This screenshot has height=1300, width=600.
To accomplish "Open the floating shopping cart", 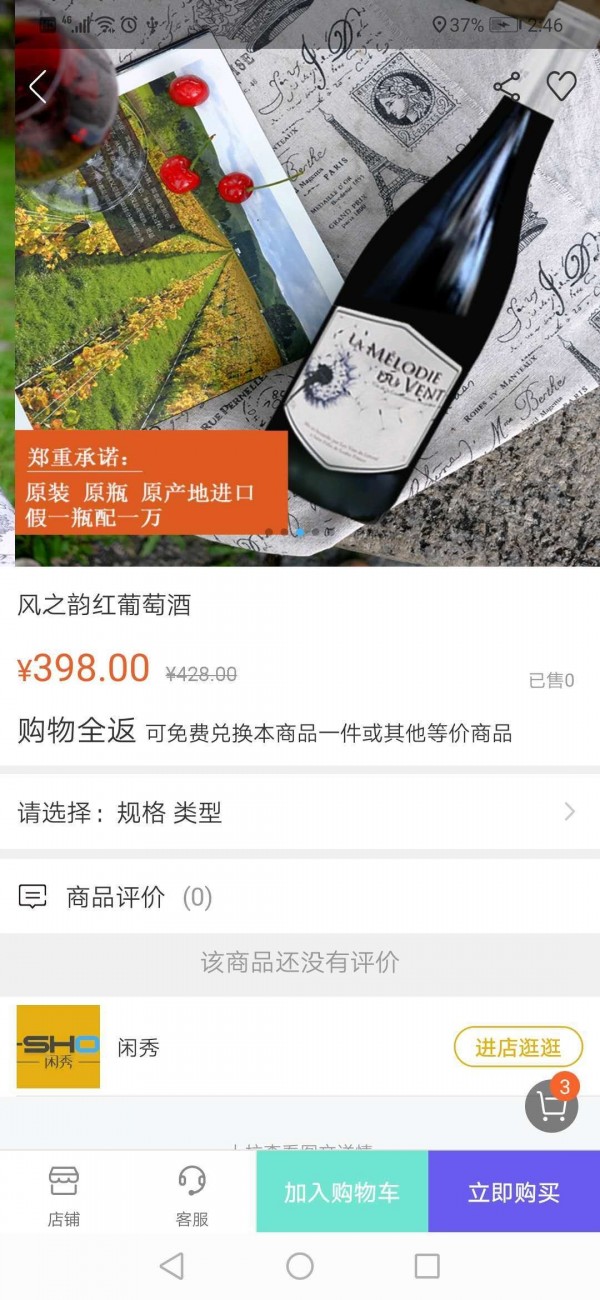I will [x=551, y=1105].
